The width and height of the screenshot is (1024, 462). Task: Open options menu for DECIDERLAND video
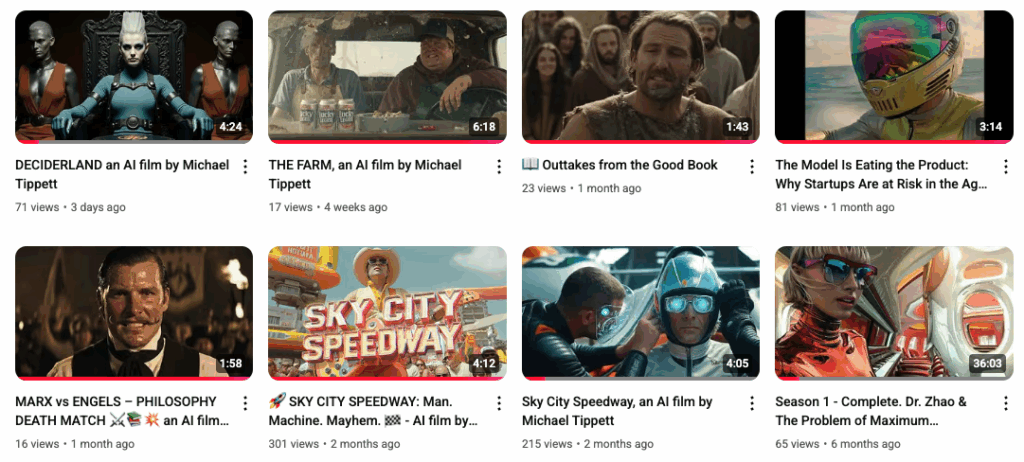(246, 166)
